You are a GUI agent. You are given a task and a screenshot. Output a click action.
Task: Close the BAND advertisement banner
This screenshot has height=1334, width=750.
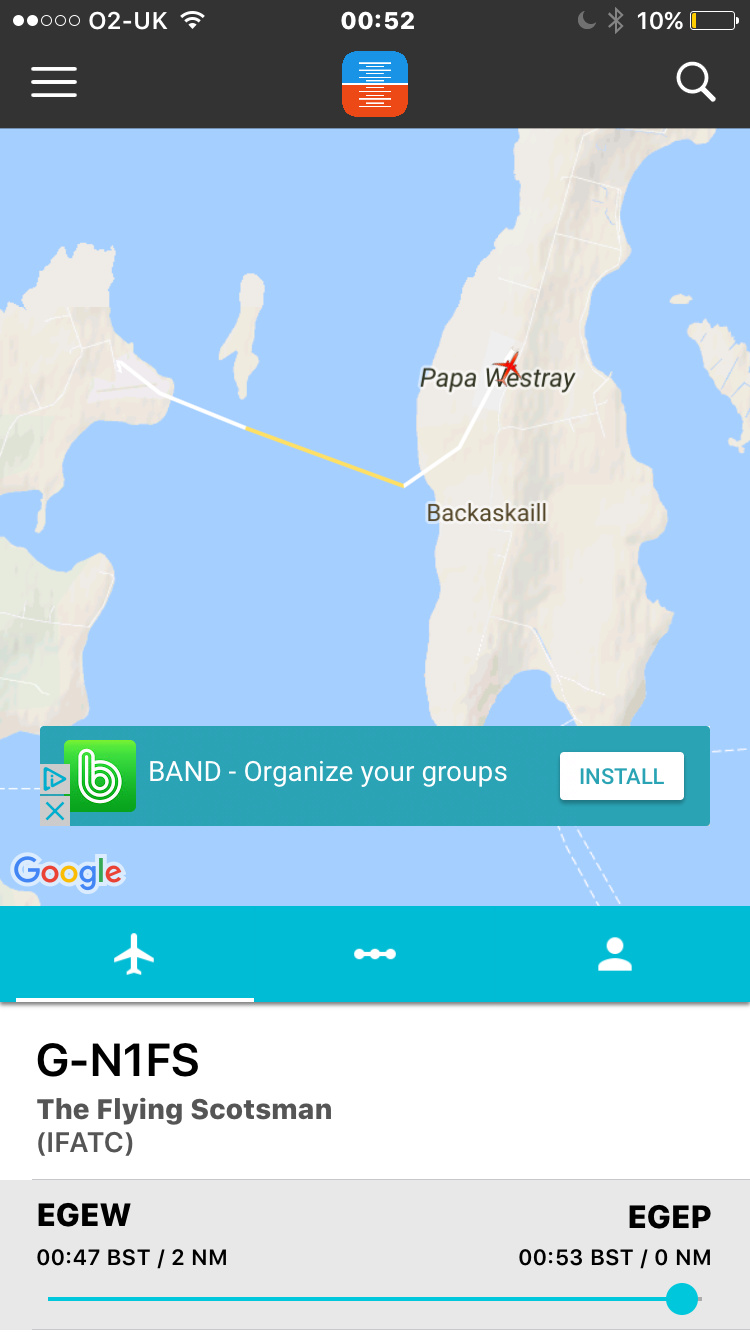tap(55, 811)
